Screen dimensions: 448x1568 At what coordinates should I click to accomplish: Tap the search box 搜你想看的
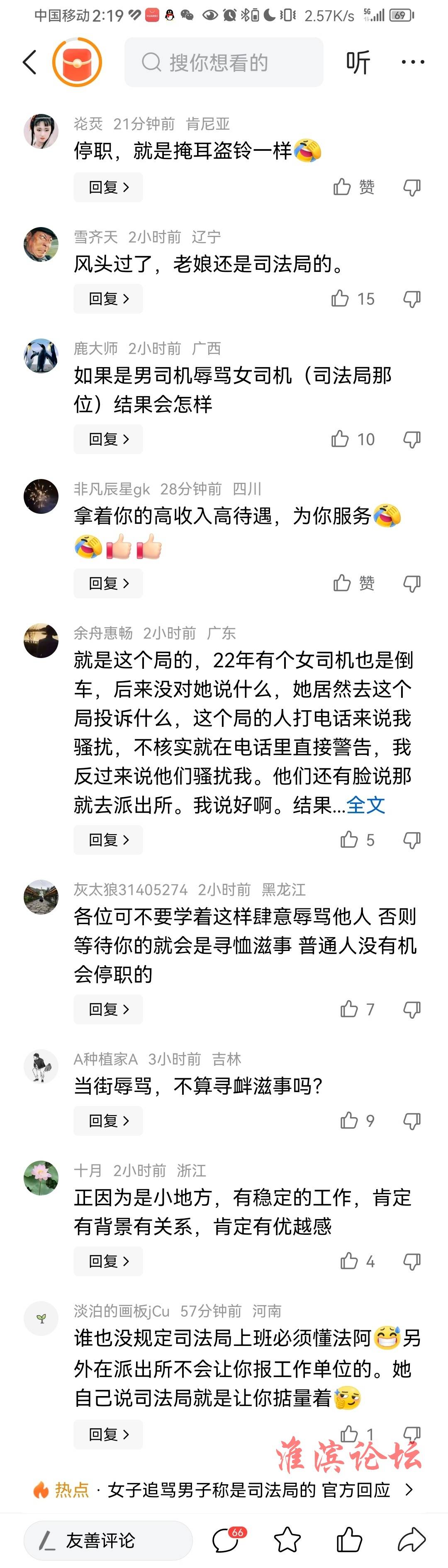coord(224,62)
